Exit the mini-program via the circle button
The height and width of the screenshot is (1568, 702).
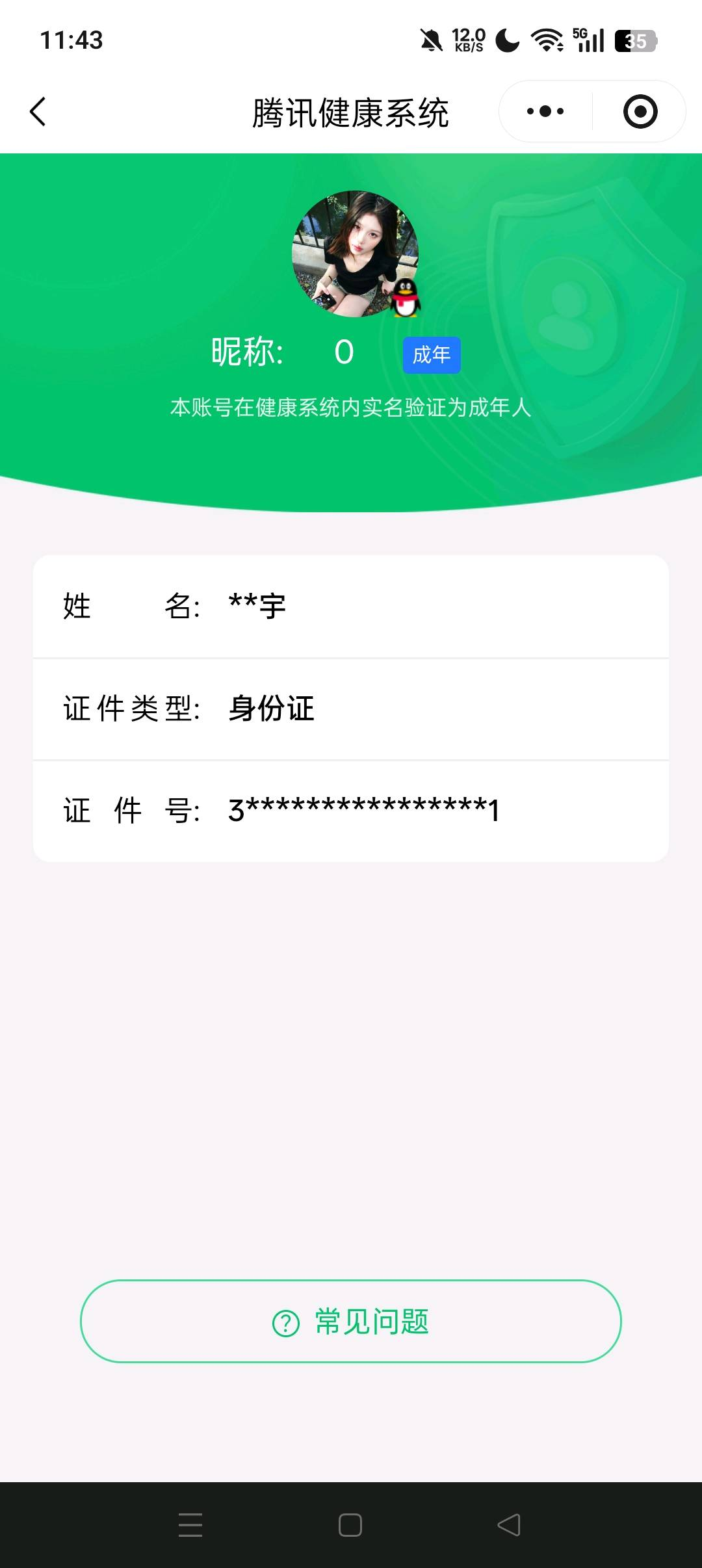tap(640, 111)
